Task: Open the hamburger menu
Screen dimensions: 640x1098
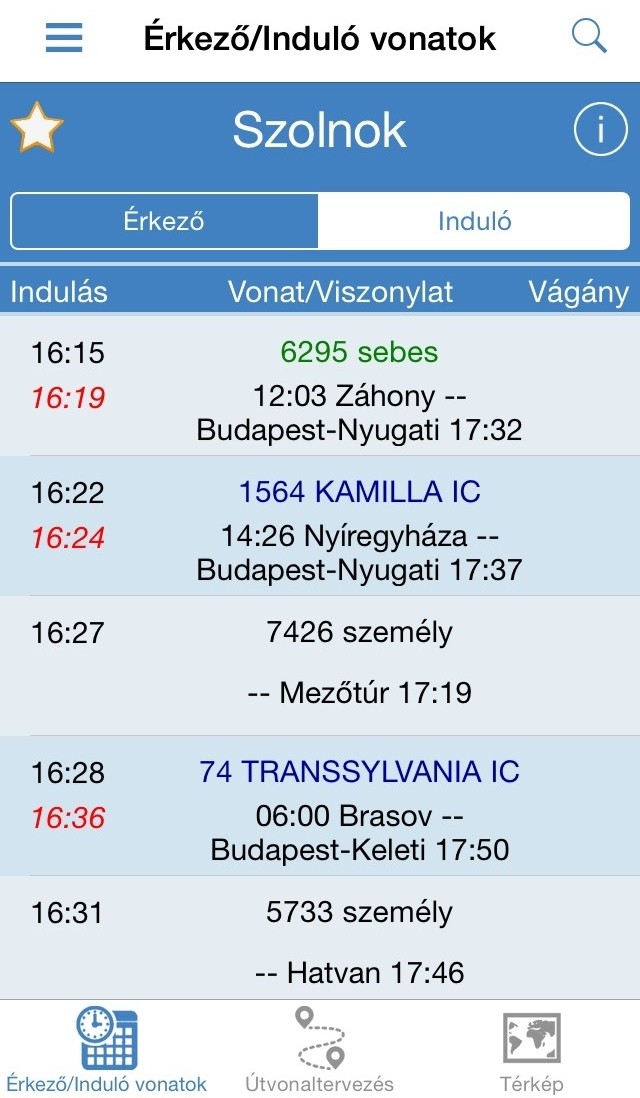Action: point(64,38)
